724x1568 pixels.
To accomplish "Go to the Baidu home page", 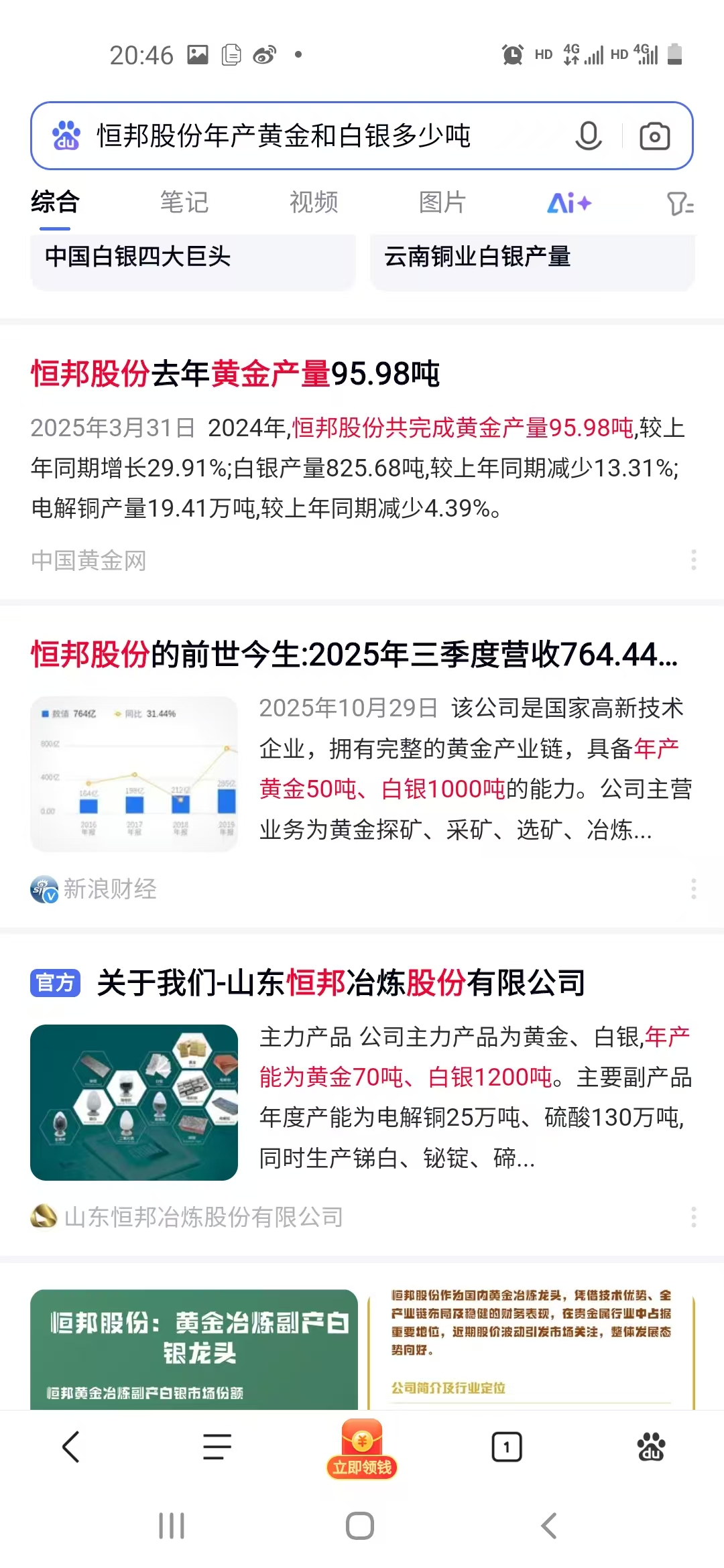I will (651, 1447).
